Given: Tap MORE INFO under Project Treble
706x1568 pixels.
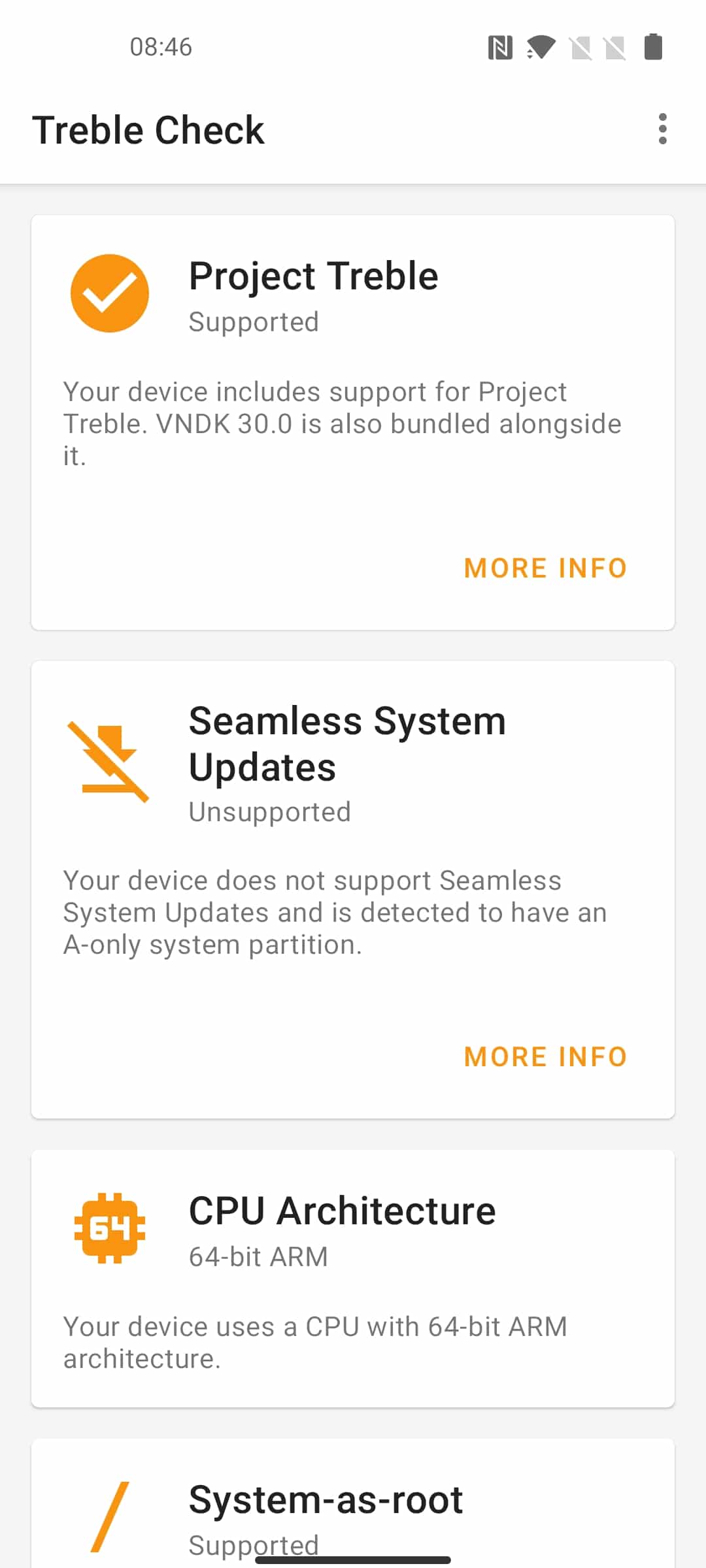Looking at the screenshot, I should coord(545,568).
